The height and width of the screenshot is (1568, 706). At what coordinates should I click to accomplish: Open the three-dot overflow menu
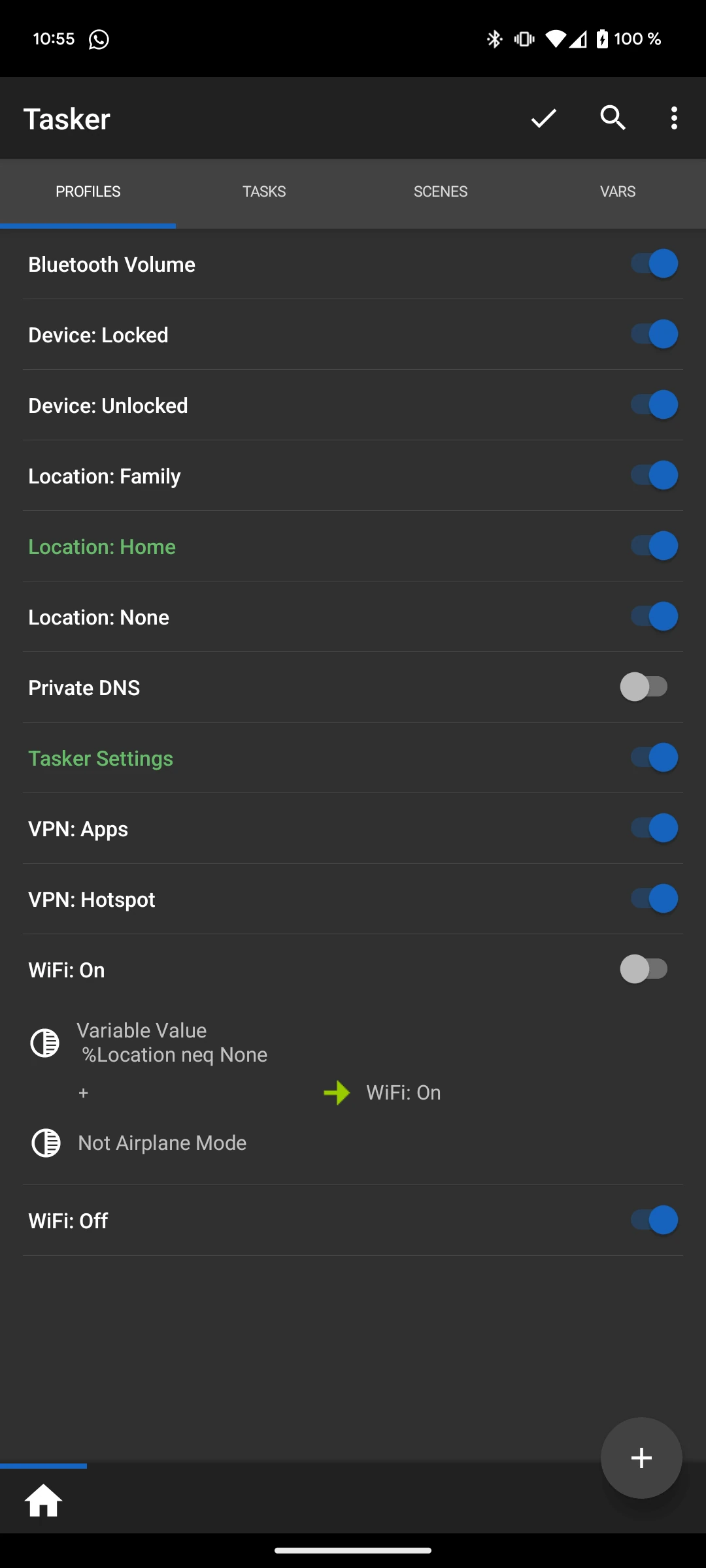click(x=674, y=118)
